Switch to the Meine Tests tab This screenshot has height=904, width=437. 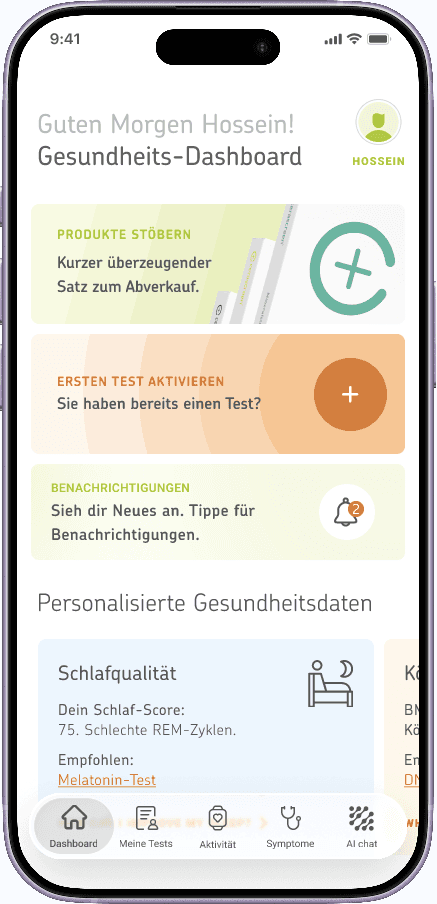click(146, 828)
